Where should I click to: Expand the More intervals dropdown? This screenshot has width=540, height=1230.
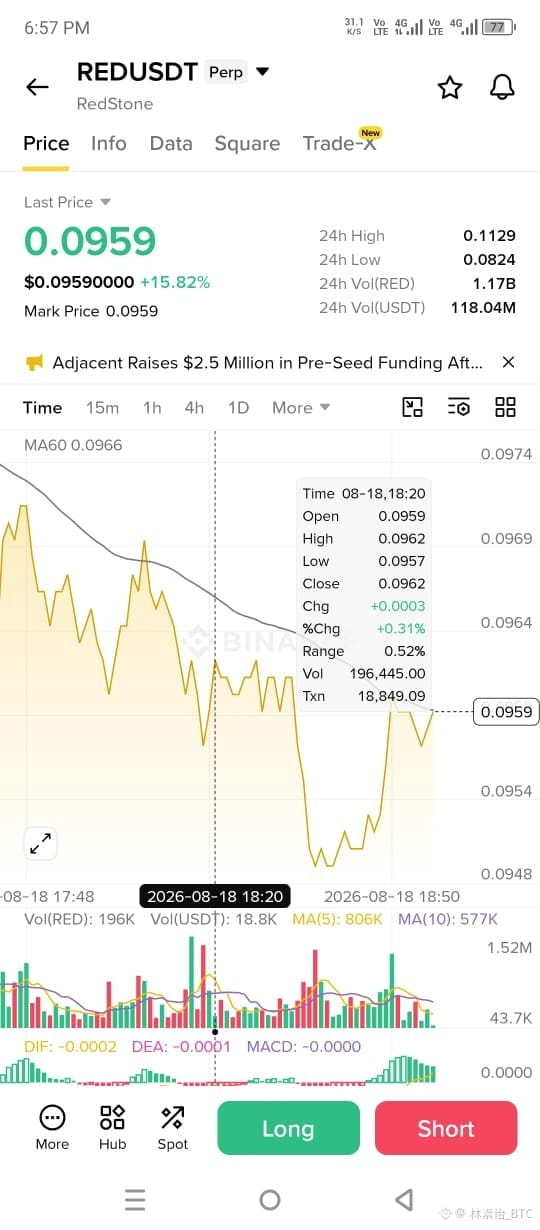click(x=301, y=407)
